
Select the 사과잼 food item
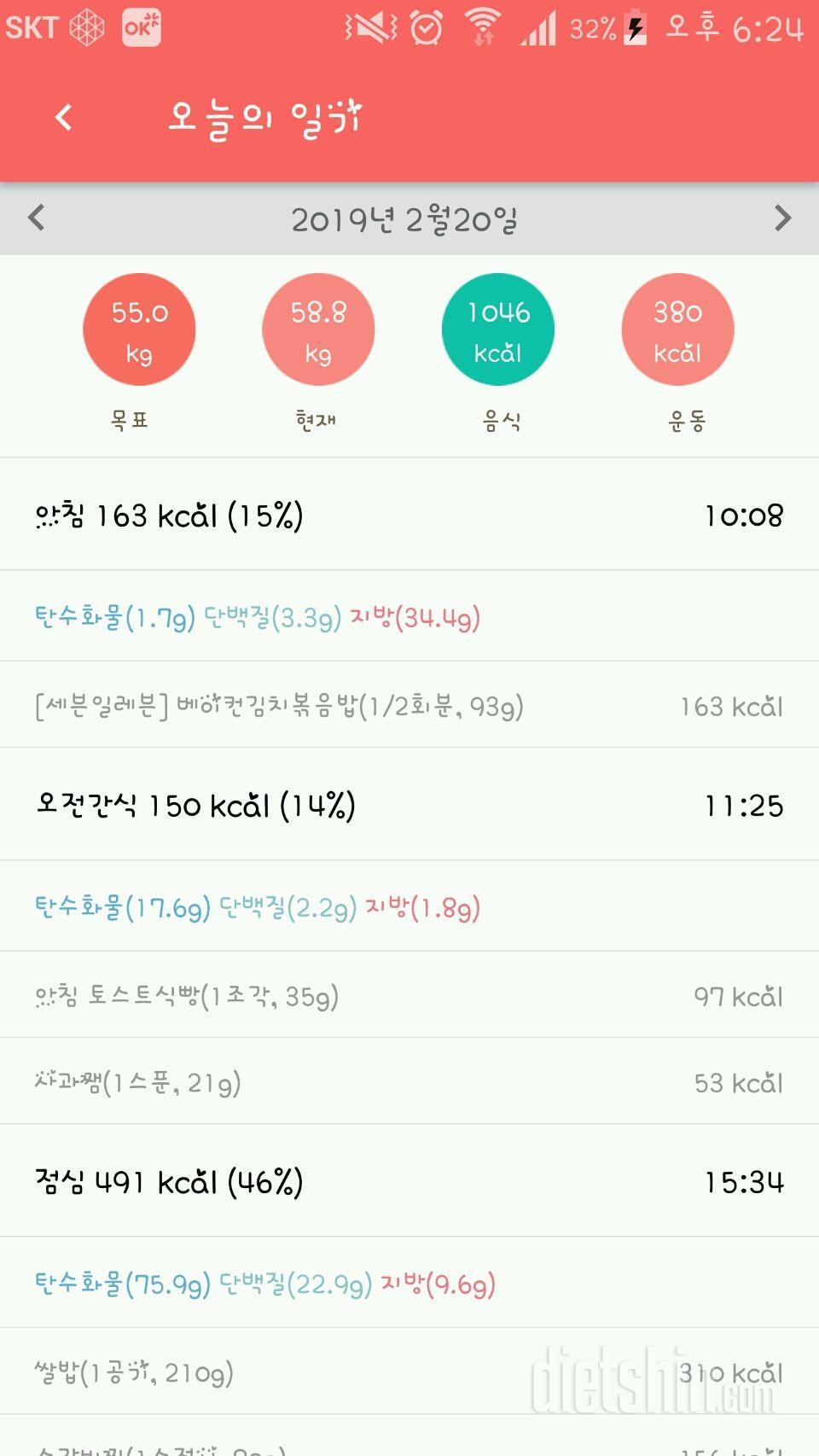coord(409,1081)
